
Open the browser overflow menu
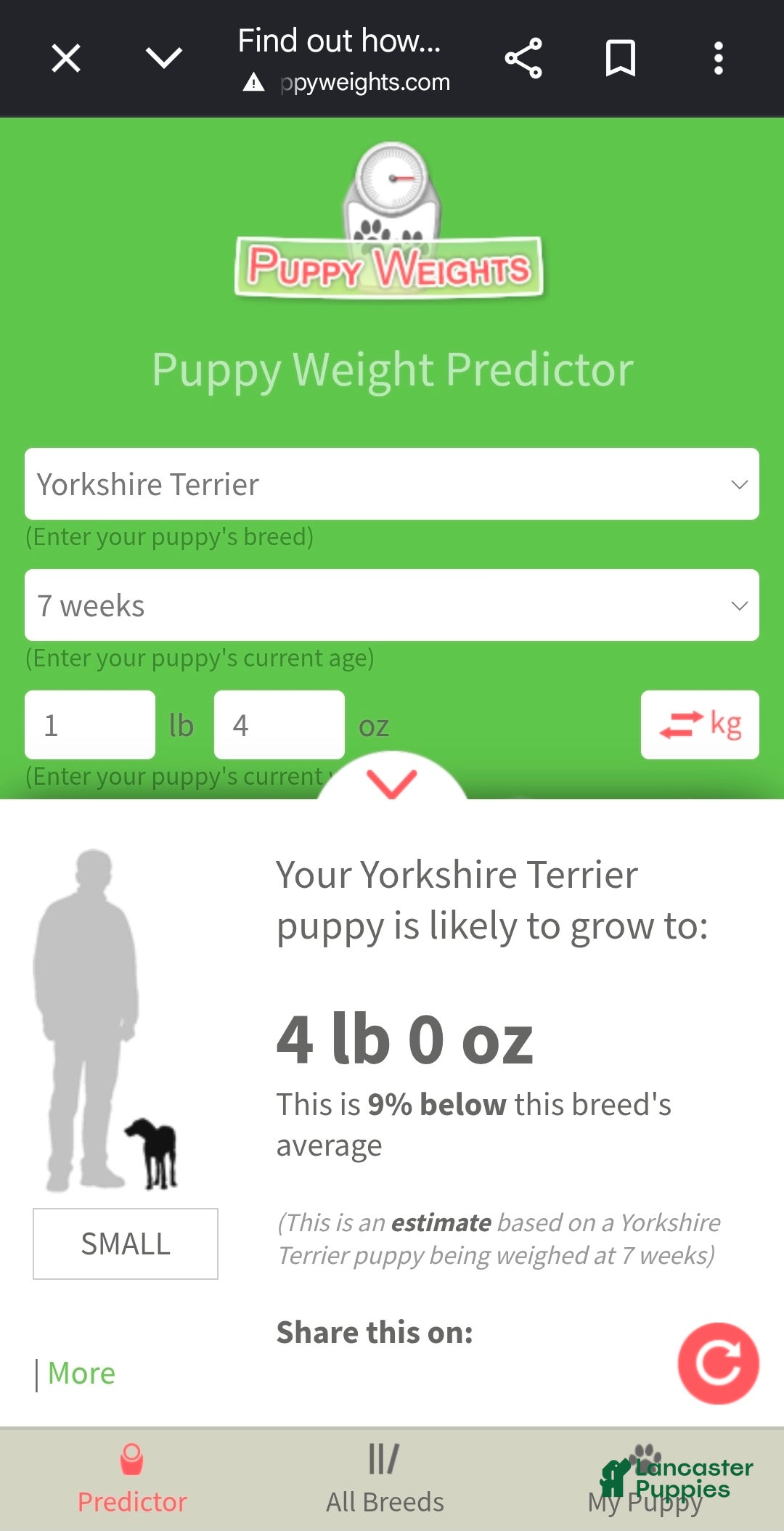(719, 58)
